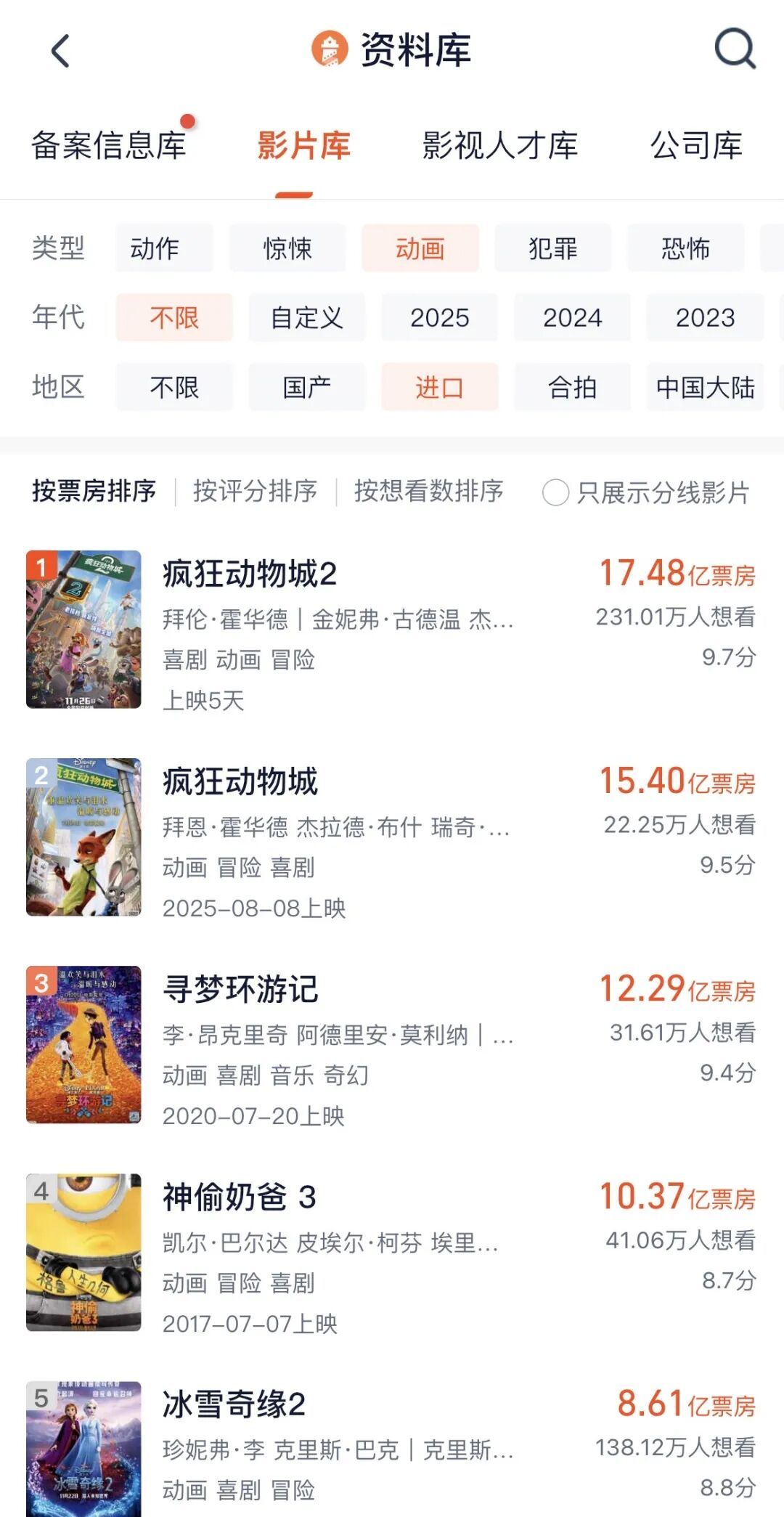Filter by the 惊悚 genre
Image resolution: width=784 pixels, height=1517 pixels.
pyautogui.click(x=287, y=248)
